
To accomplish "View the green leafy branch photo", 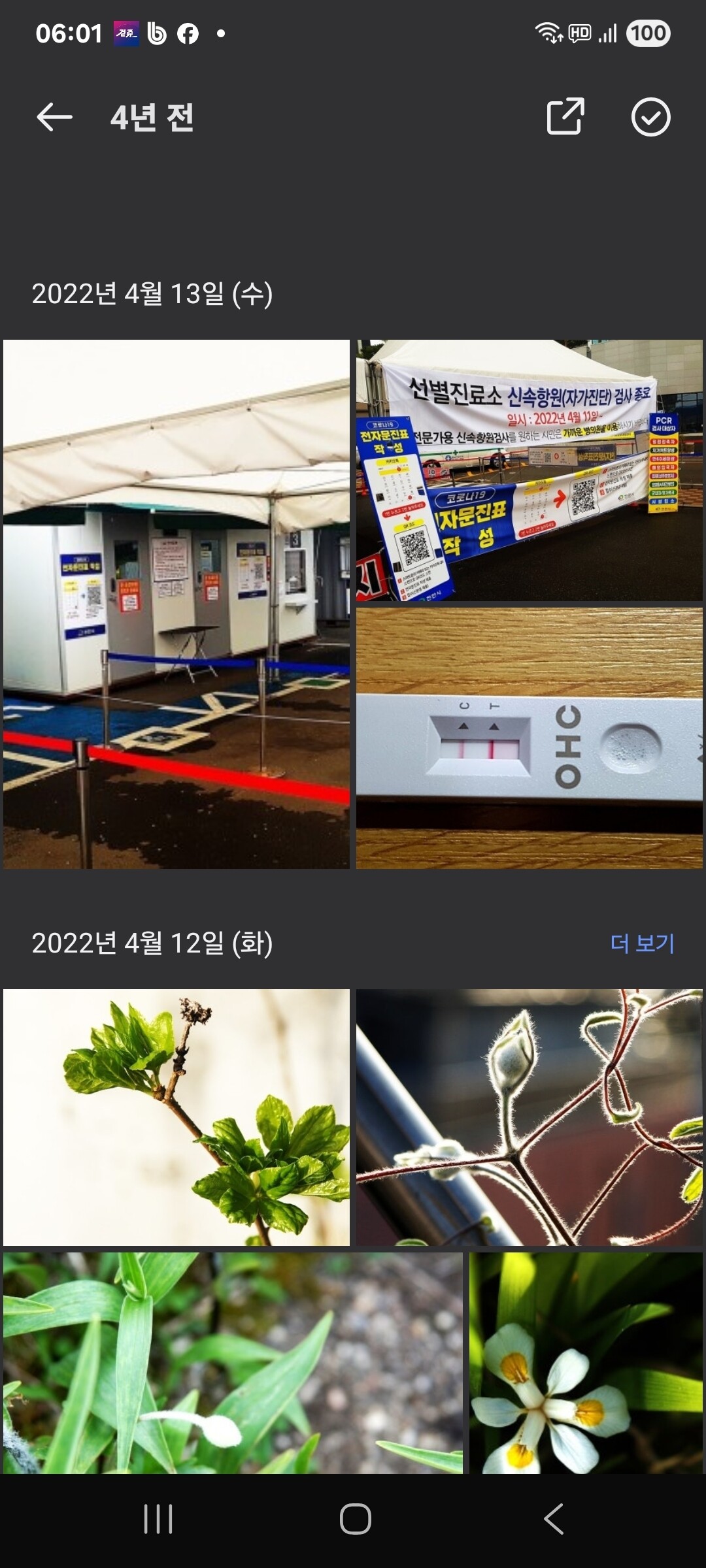I will 176,1117.
